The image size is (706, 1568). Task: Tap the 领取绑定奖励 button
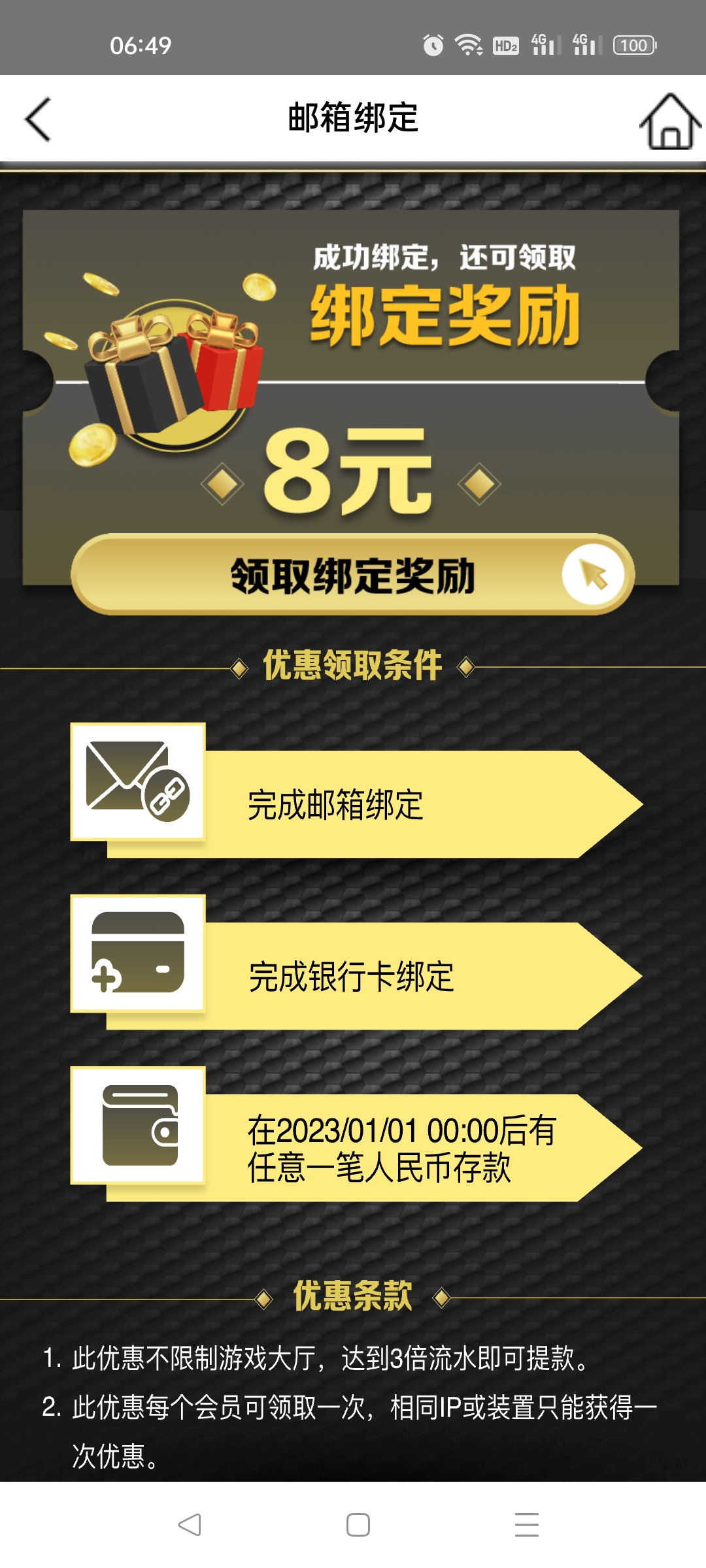[x=353, y=575]
